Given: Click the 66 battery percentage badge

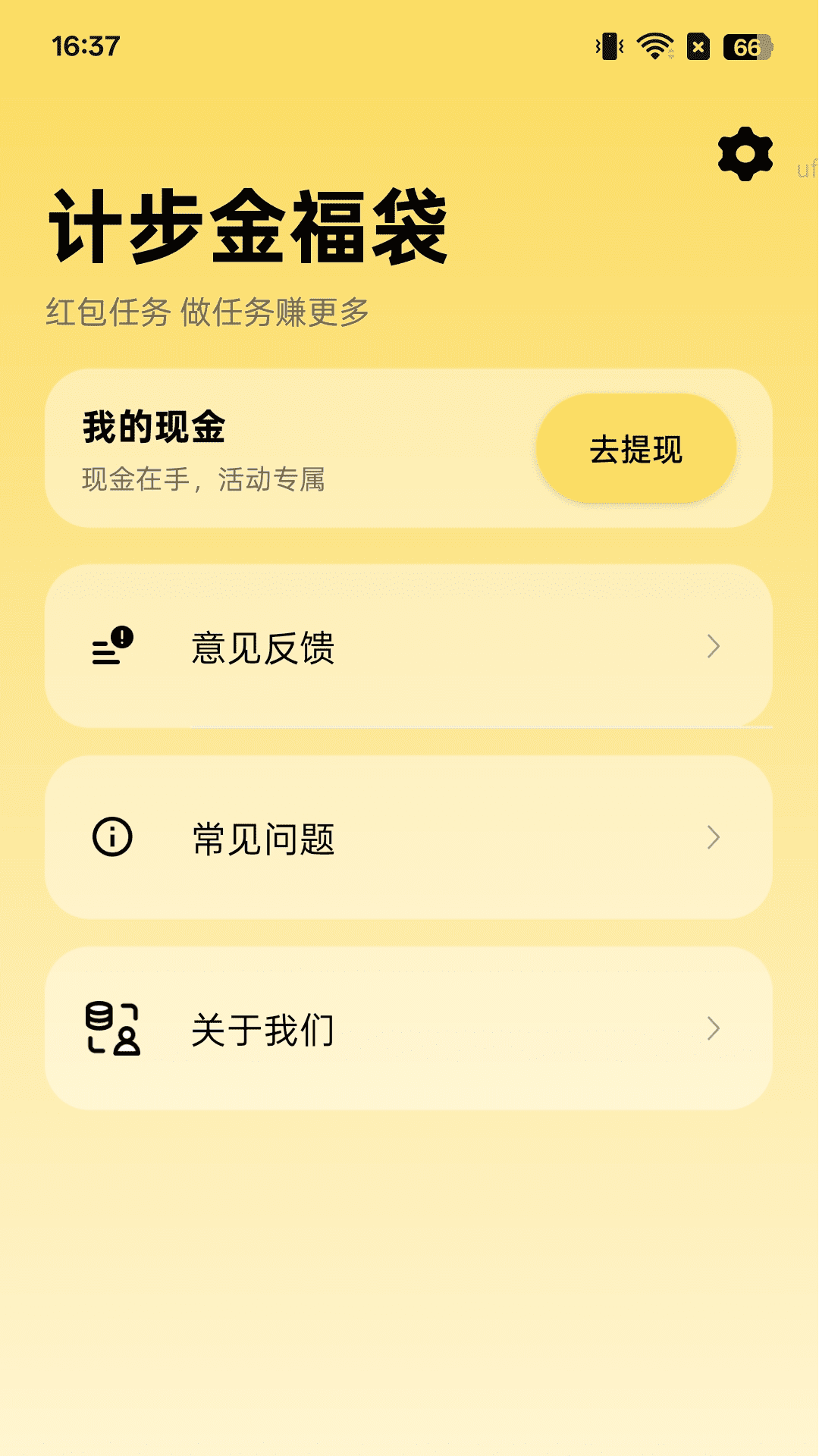Looking at the screenshot, I should coord(745,47).
